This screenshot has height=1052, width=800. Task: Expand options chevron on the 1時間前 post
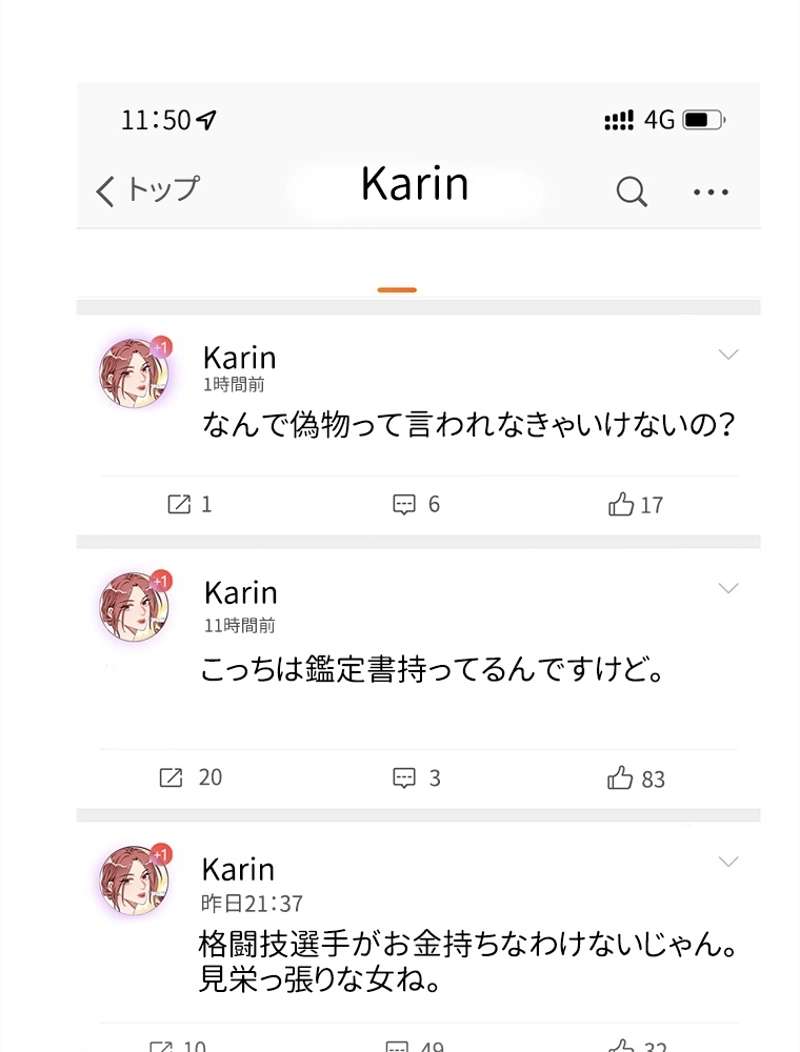(729, 354)
